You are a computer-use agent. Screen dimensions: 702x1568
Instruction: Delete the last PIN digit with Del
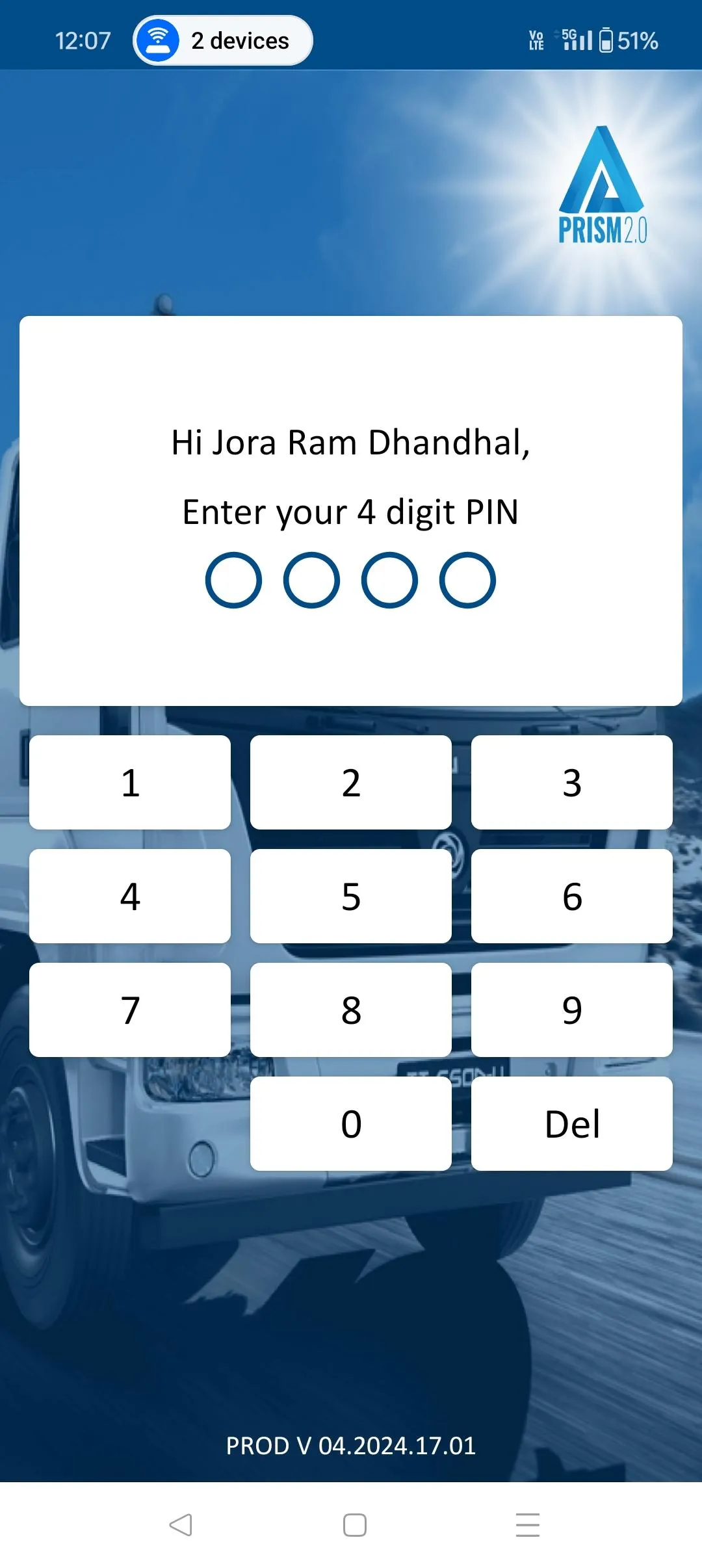click(x=572, y=1123)
